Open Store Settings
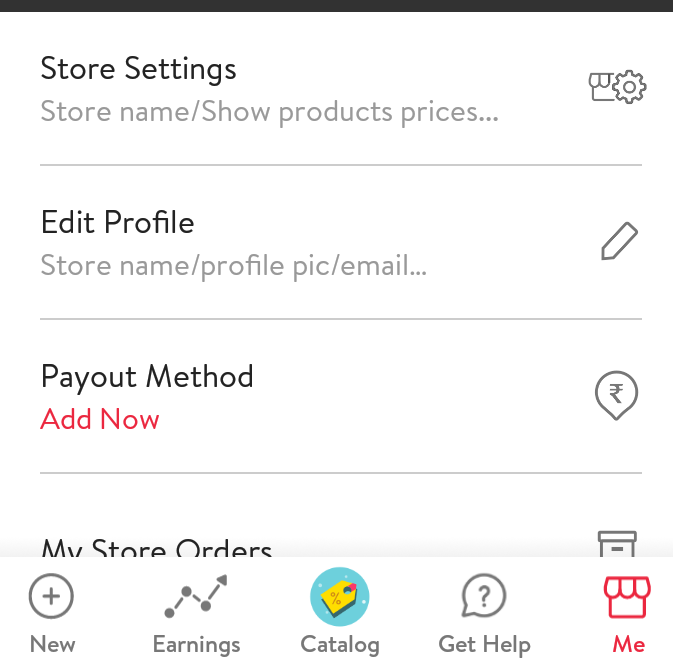The width and height of the screenshot is (673, 662). 338,88
